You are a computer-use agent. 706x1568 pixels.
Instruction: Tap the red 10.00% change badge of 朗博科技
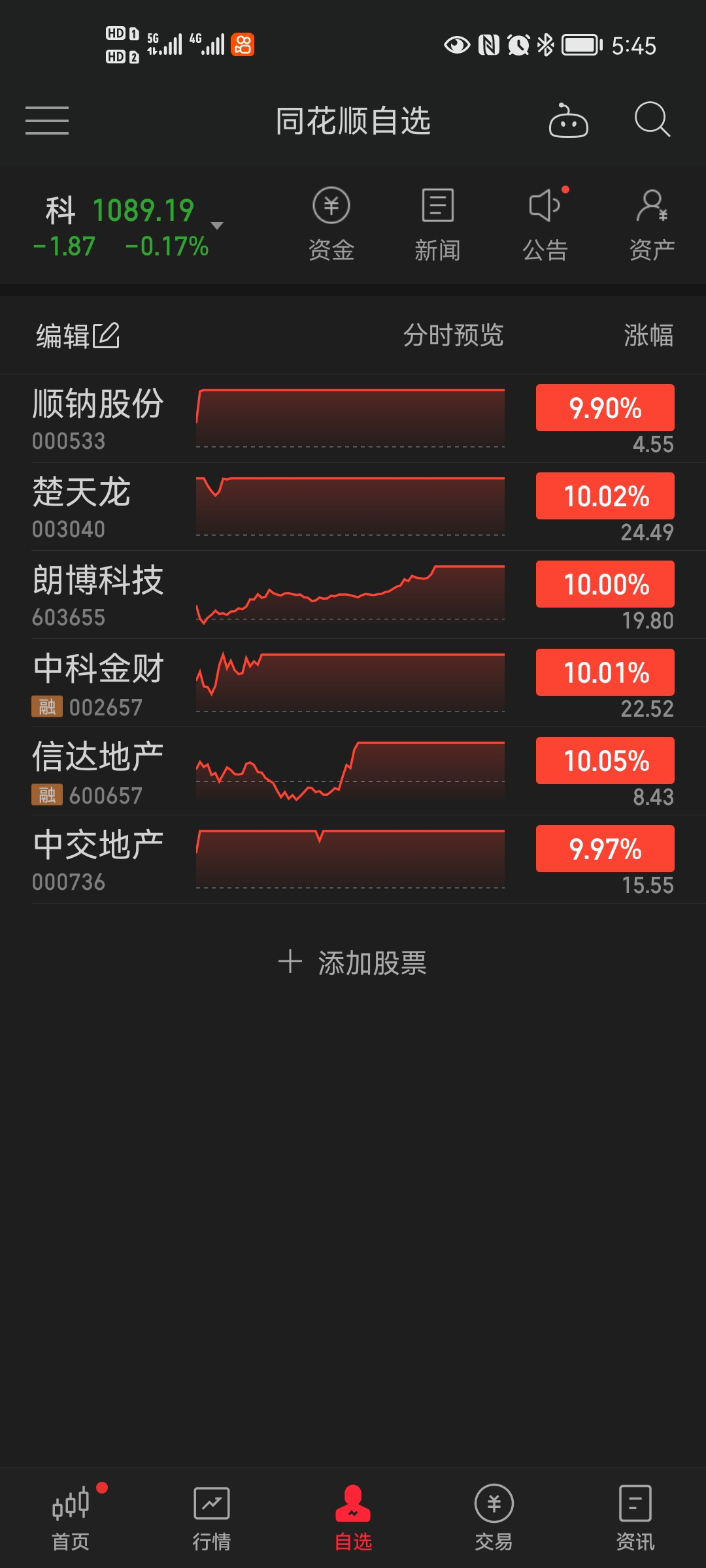click(604, 583)
